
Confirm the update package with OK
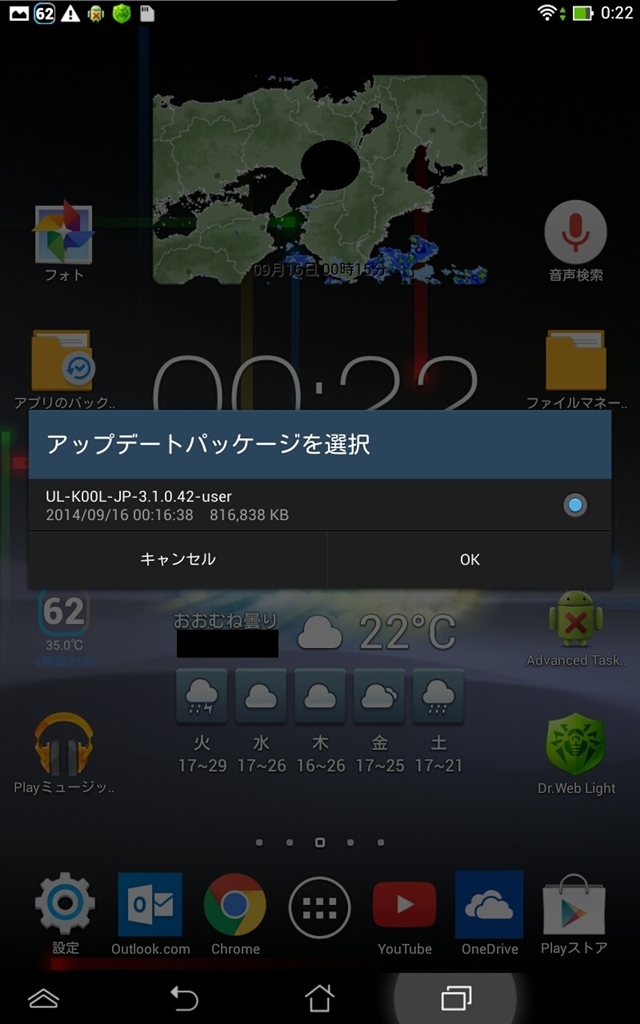click(469, 559)
